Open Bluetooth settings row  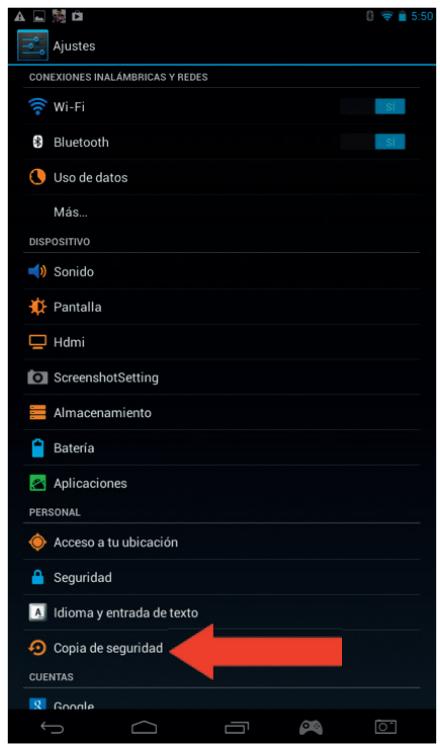point(222,142)
